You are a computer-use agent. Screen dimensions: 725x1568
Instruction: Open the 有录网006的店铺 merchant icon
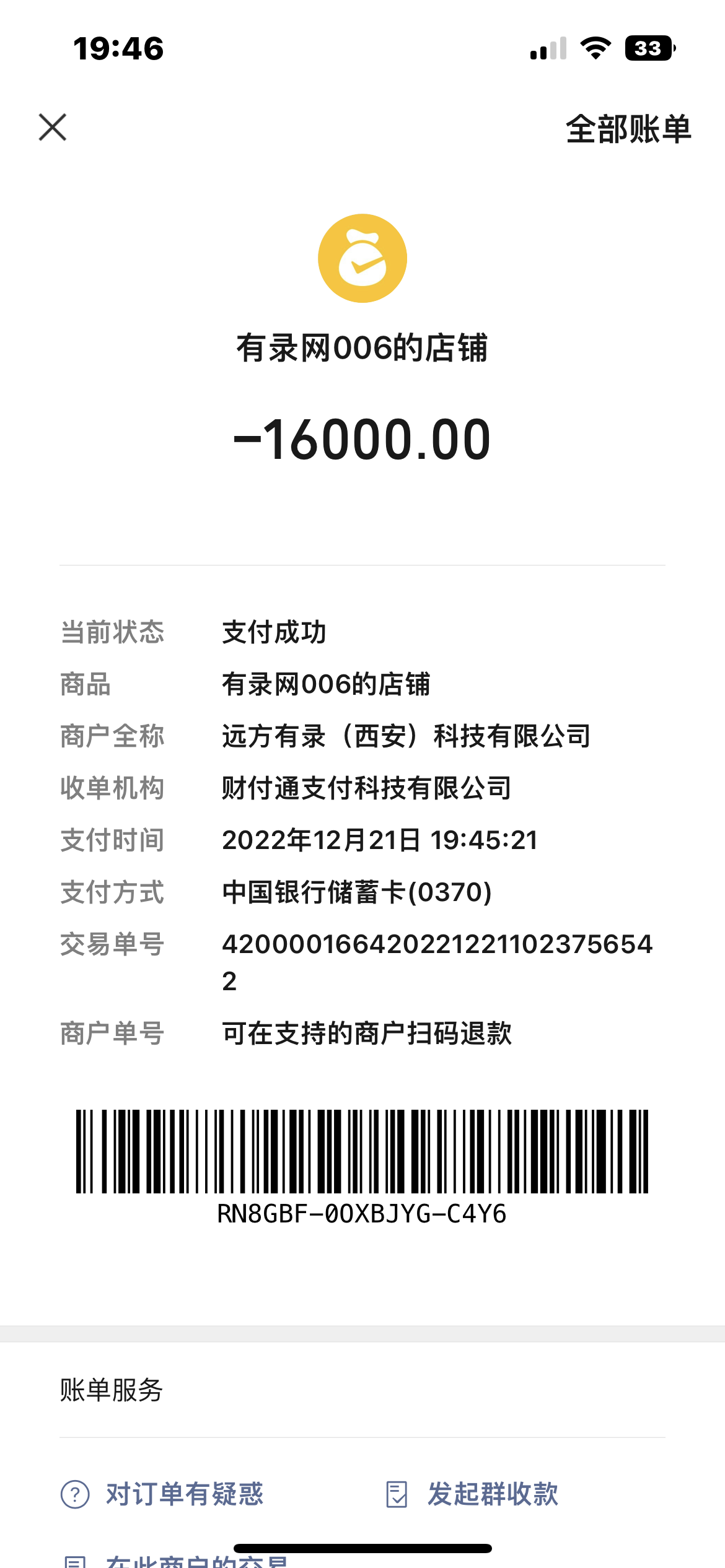pyautogui.click(x=362, y=258)
